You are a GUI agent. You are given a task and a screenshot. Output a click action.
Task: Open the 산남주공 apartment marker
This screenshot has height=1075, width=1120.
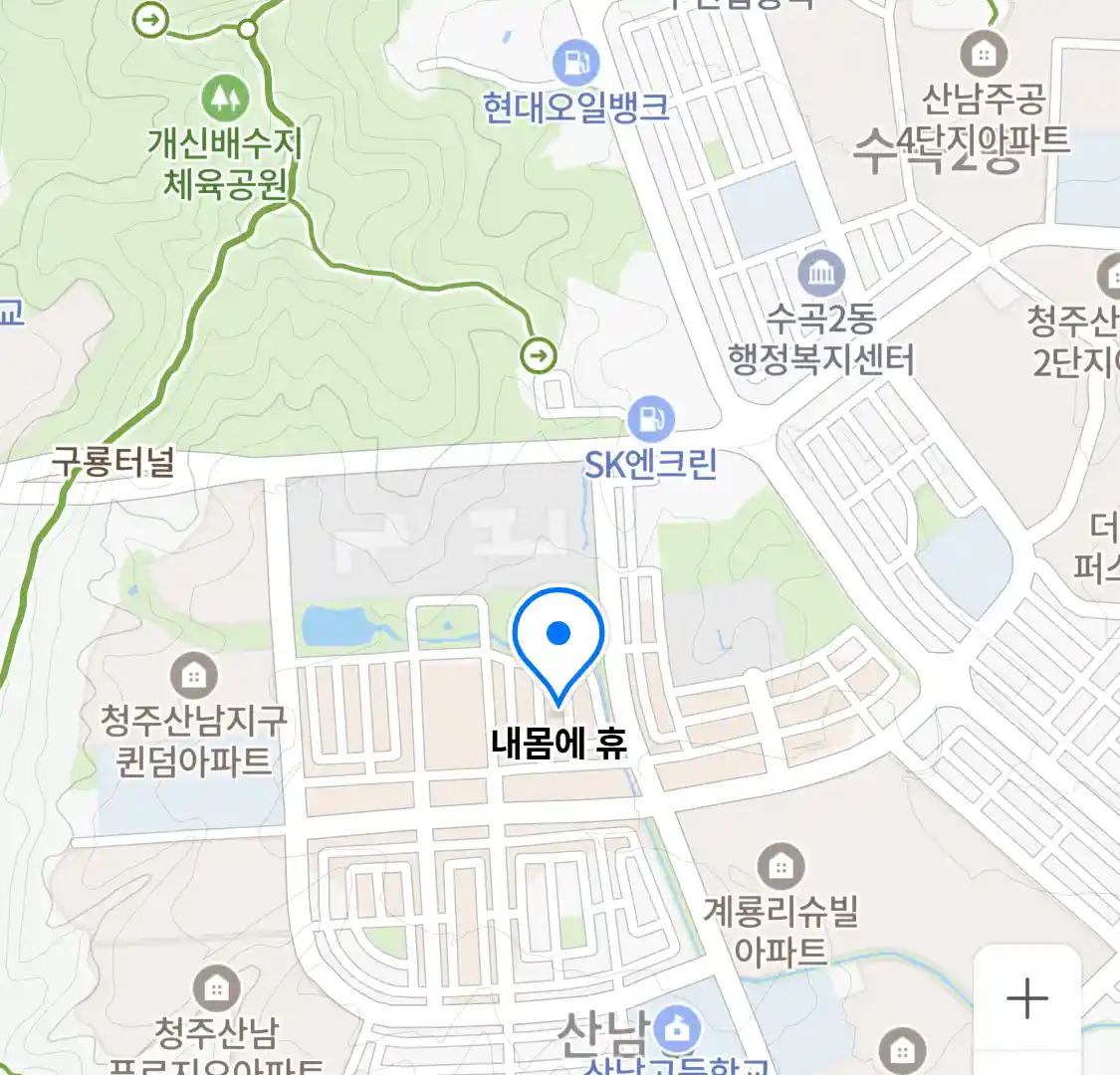click(984, 54)
